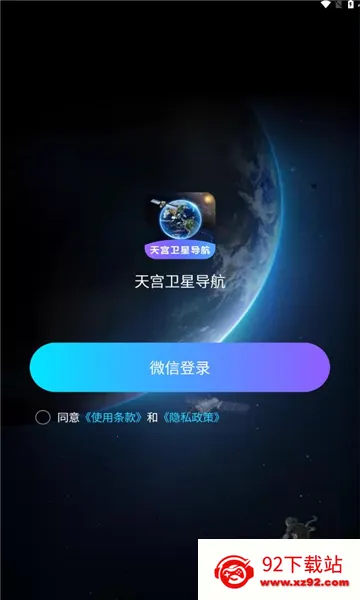The height and width of the screenshot is (600, 360).
Task: Check the 同意 agreement circle
Action: tap(43, 417)
